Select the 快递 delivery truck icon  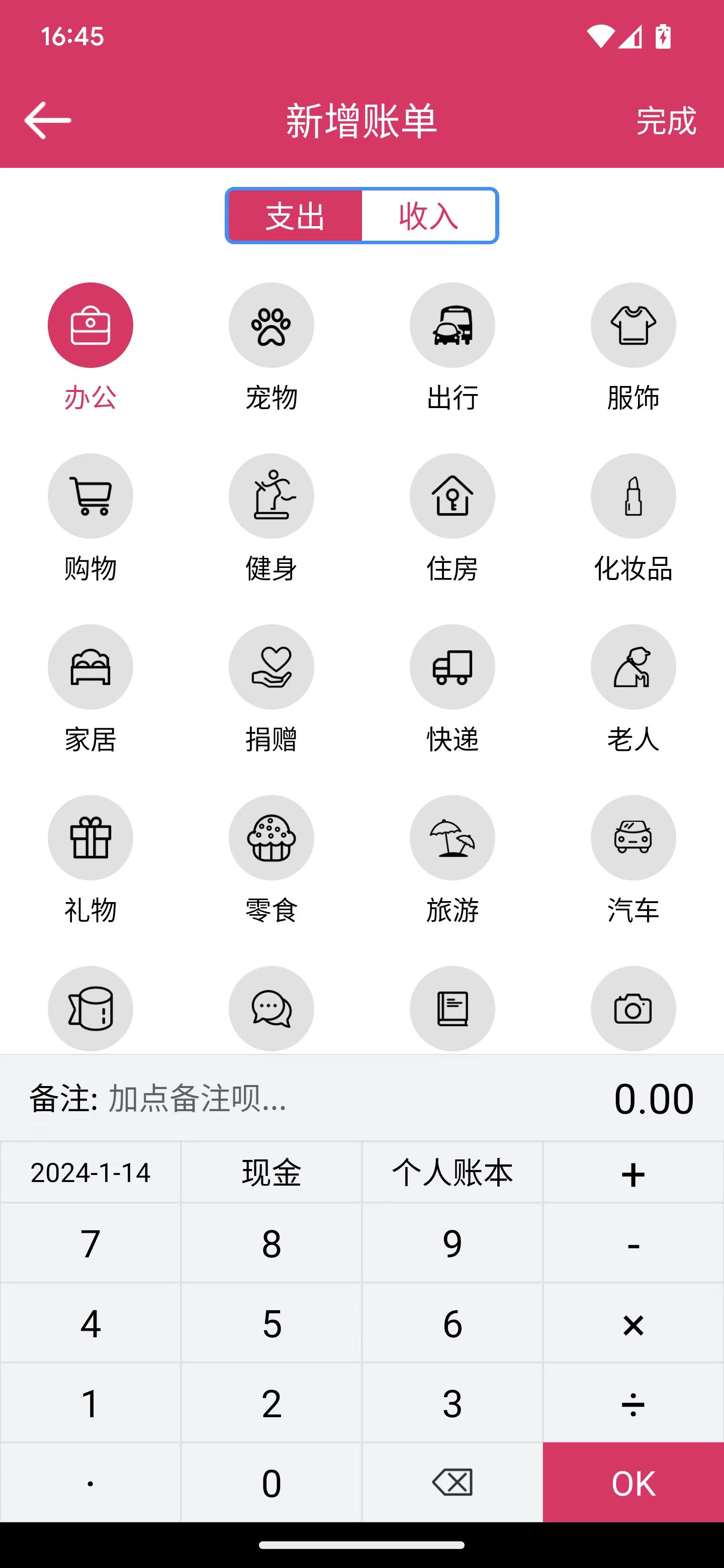tap(452, 667)
